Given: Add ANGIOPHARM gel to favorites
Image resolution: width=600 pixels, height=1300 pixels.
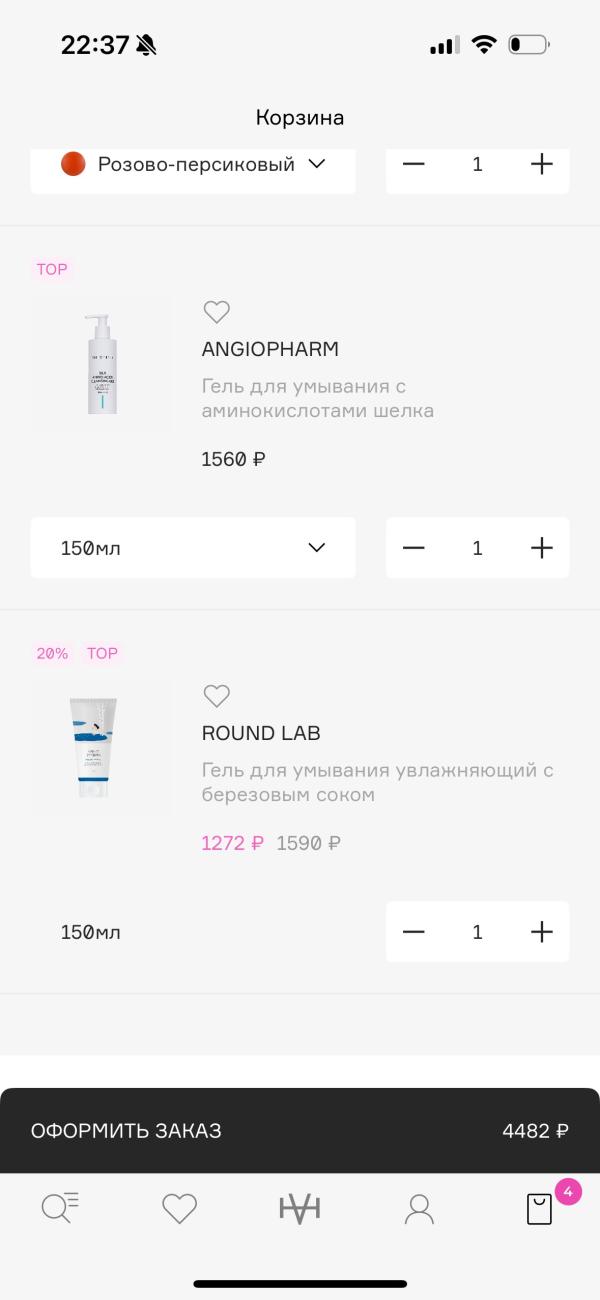Looking at the screenshot, I should (x=217, y=312).
